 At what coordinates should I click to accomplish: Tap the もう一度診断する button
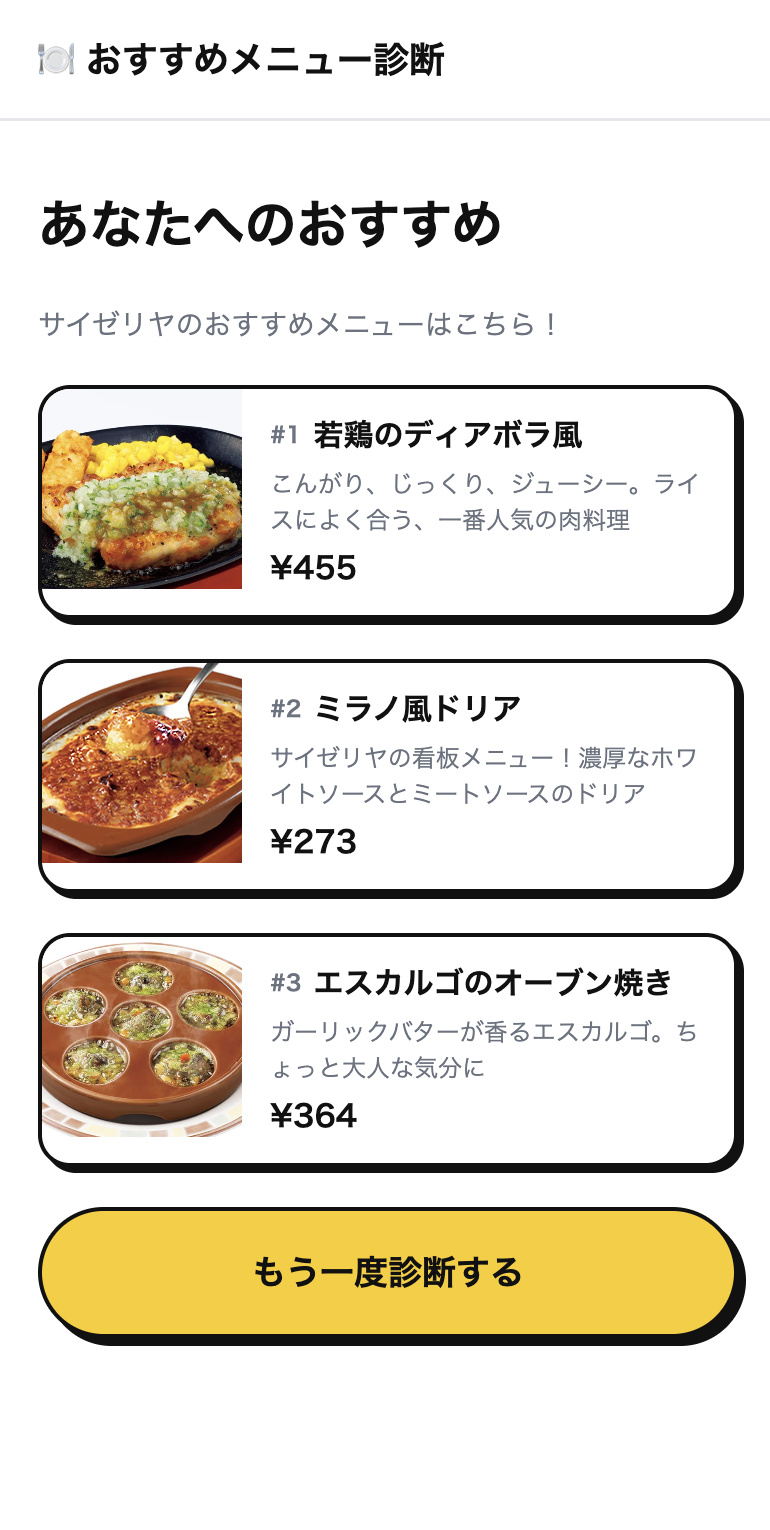388,1272
